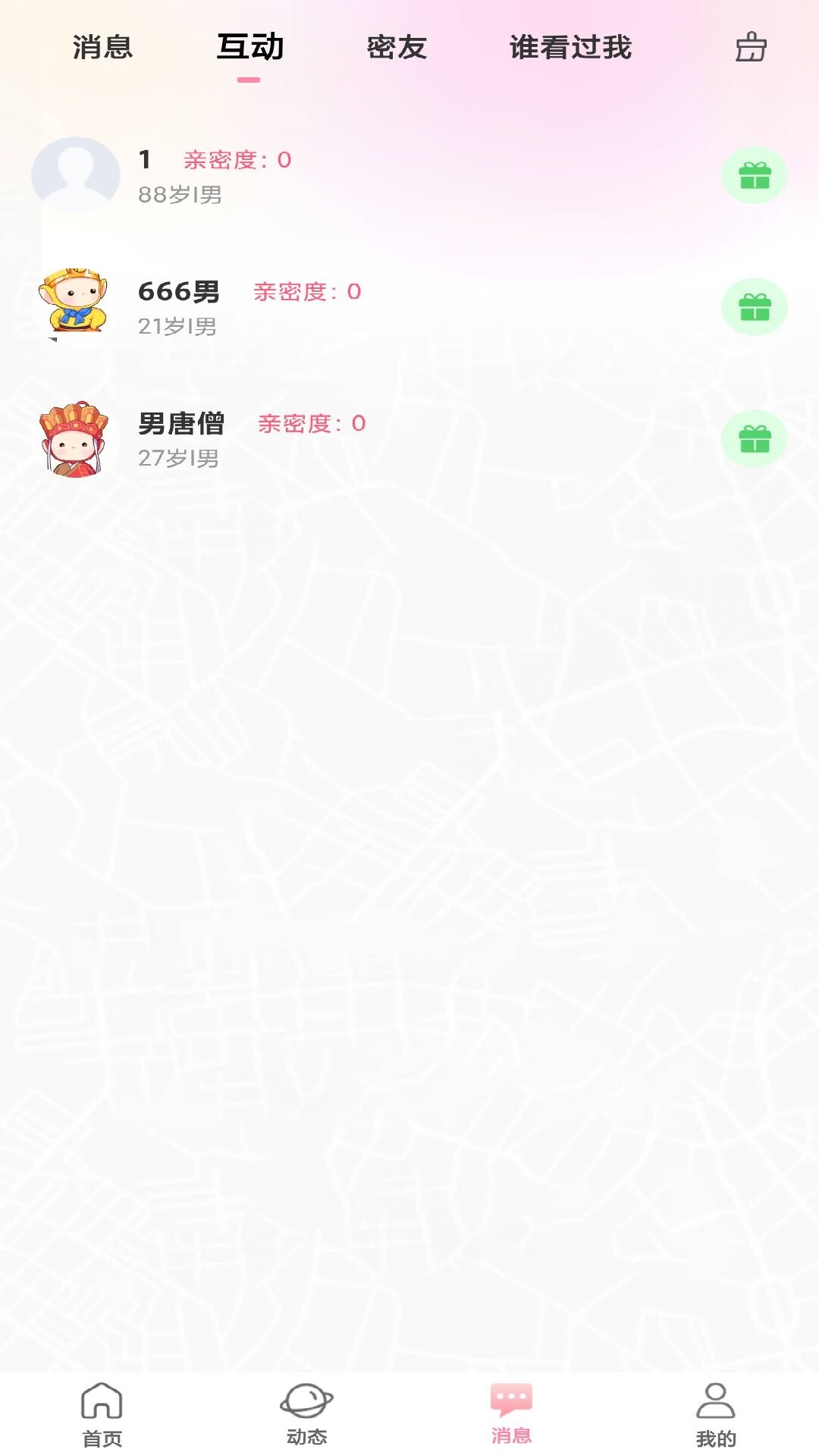The height and width of the screenshot is (1456, 819).
Task: Tap the broom icon to clear messages
Action: pos(750,47)
